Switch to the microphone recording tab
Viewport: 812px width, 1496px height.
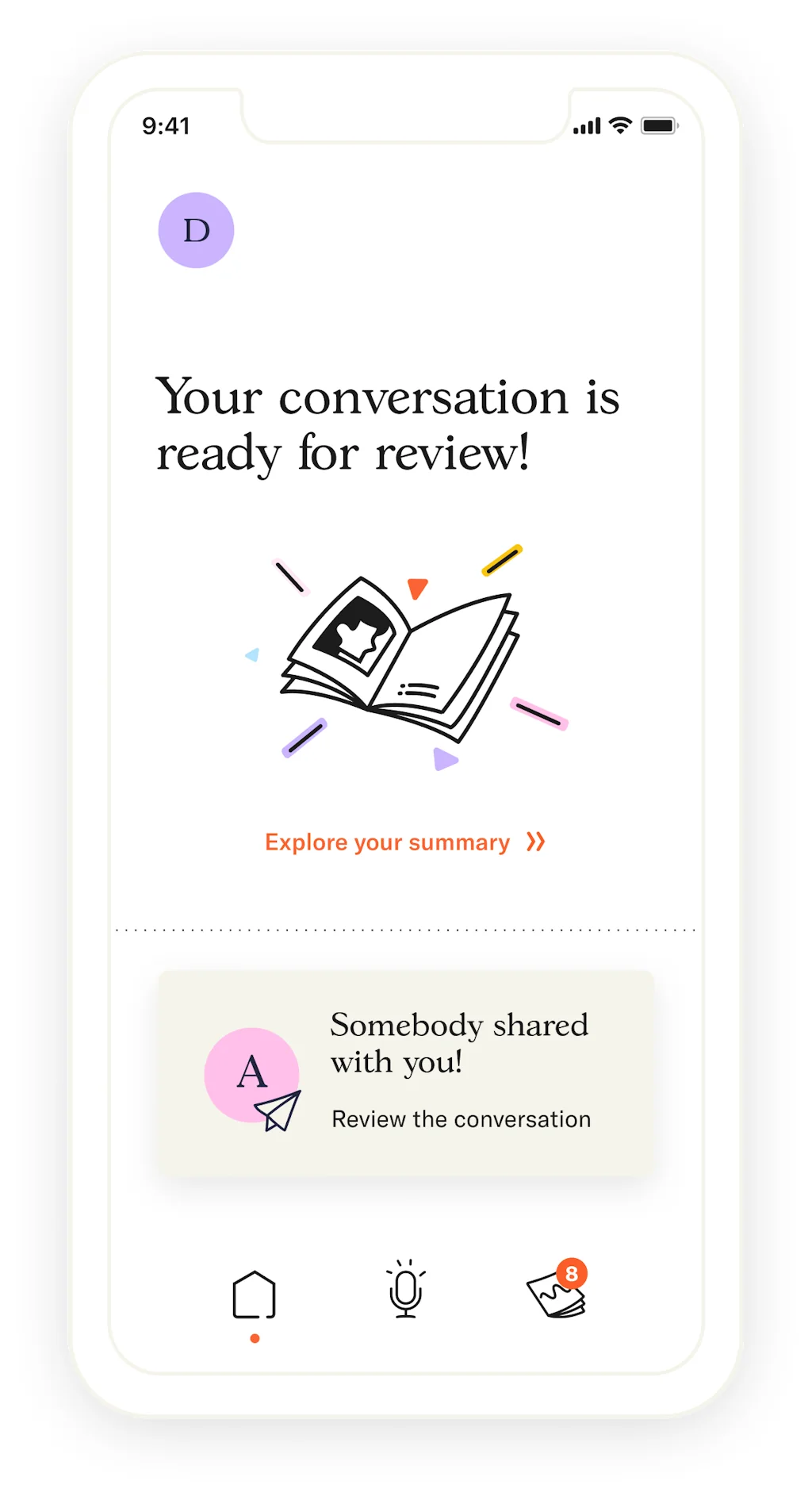tap(406, 1290)
